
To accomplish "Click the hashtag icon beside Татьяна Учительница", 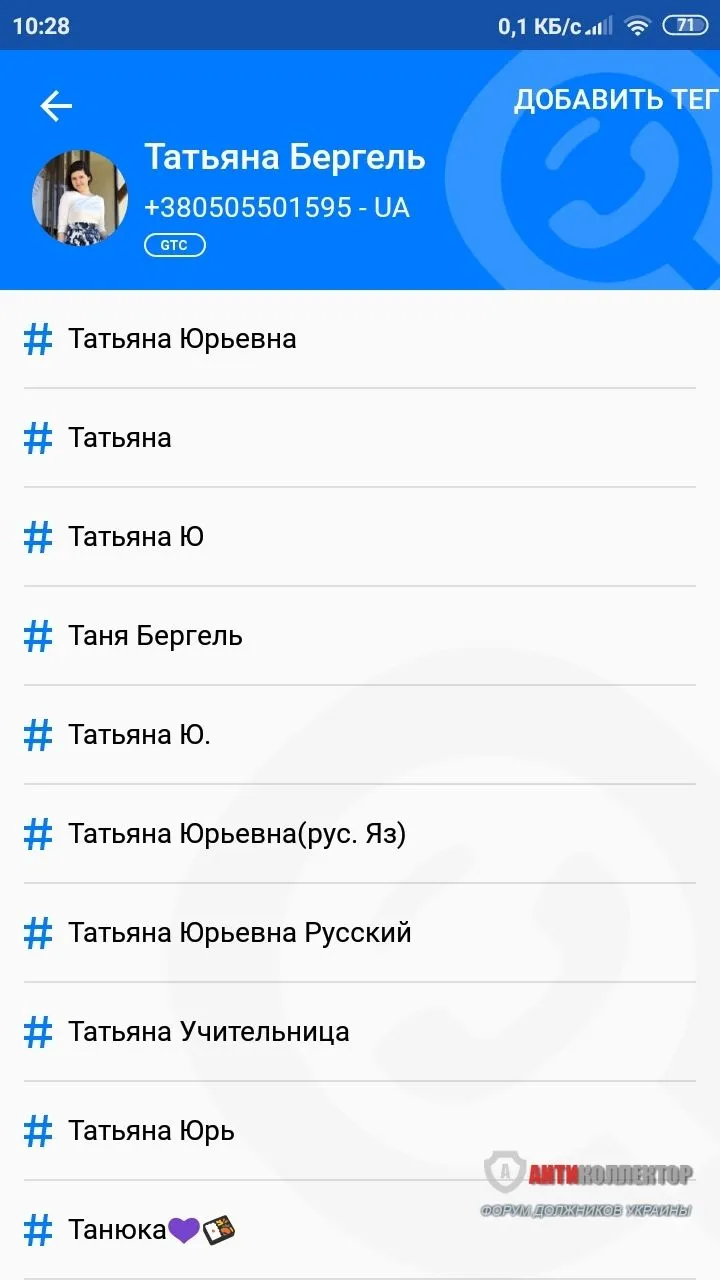I will click(36, 1031).
